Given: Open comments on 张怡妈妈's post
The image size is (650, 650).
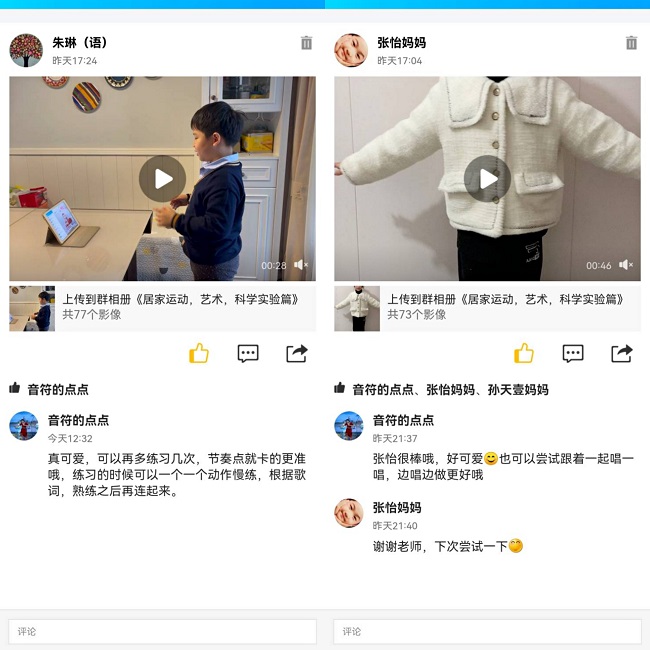Looking at the screenshot, I should coord(573,353).
